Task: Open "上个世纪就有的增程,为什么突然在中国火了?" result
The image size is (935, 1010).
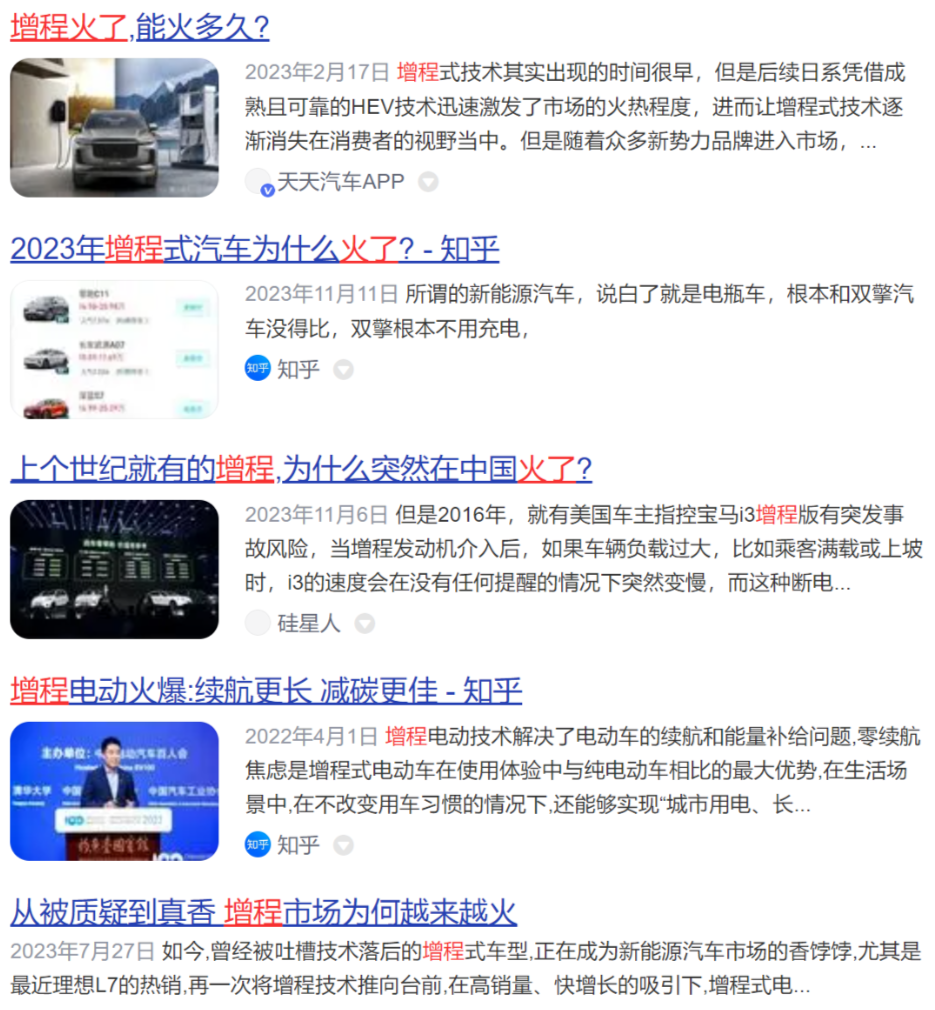Action: click(x=300, y=468)
